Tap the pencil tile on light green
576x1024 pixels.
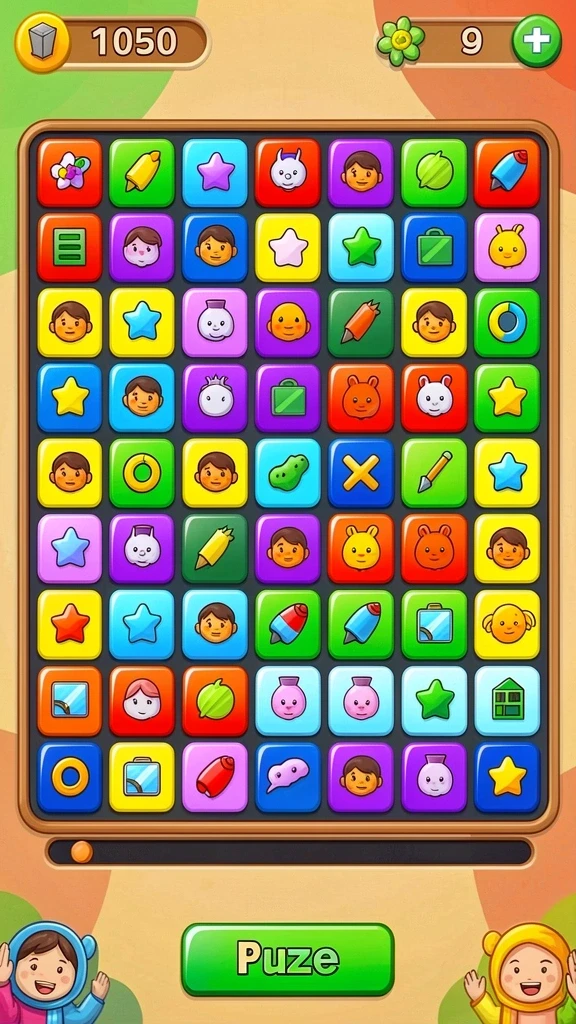tap(434, 473)
